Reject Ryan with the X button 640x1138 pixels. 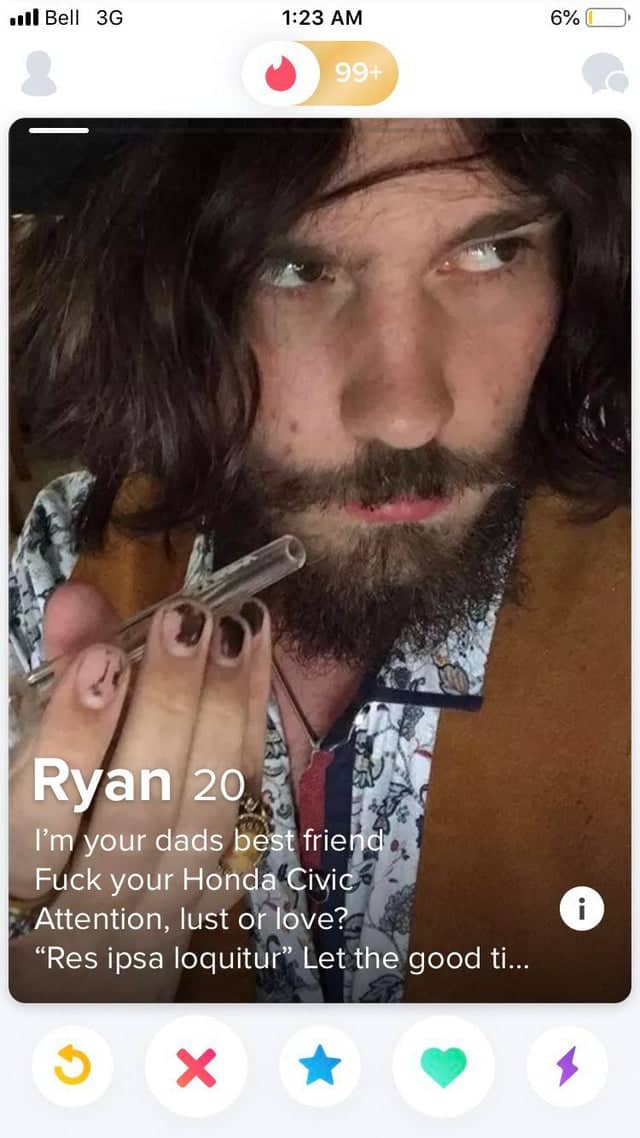196,1066
